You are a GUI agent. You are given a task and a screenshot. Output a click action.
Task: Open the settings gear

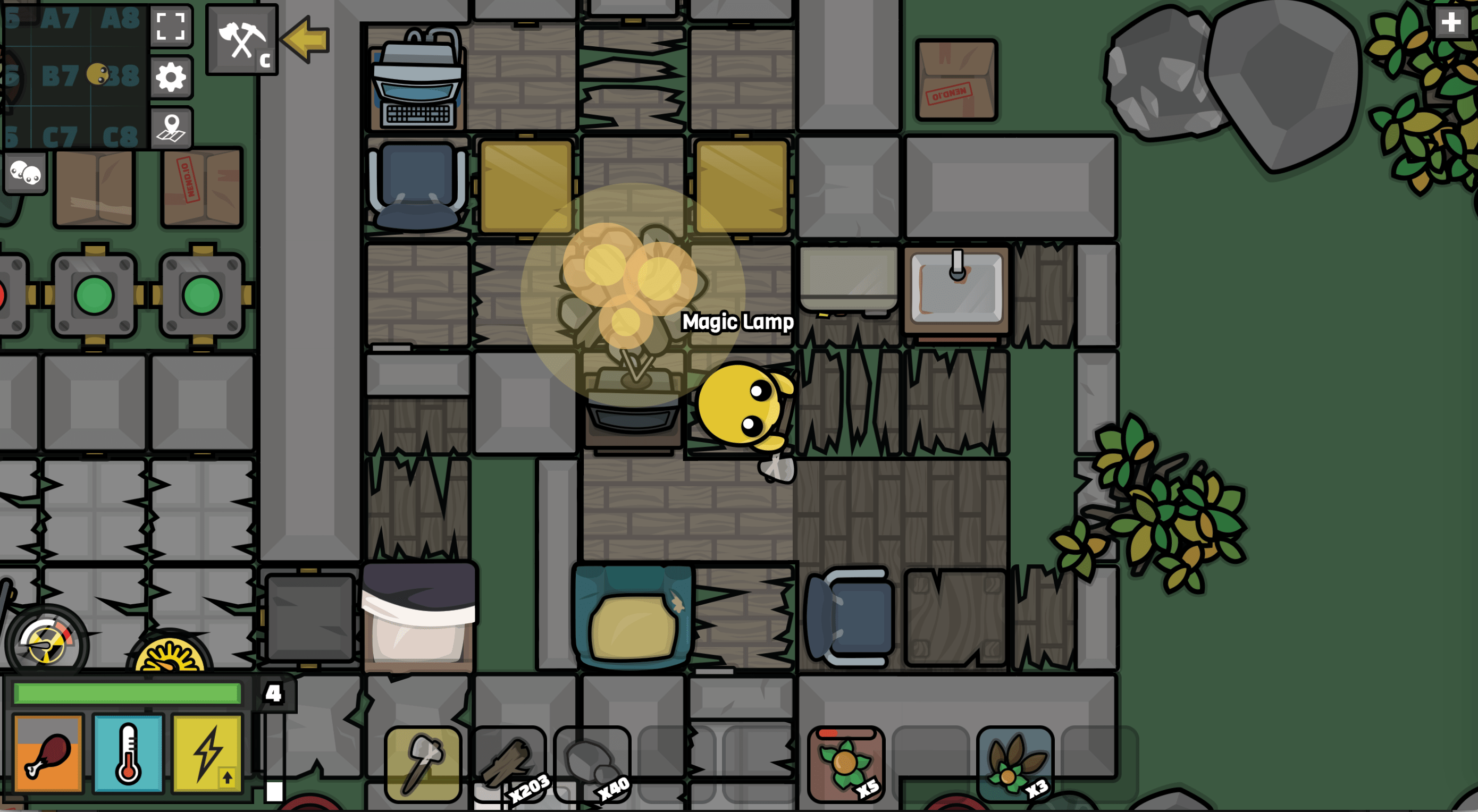[171, 78]
